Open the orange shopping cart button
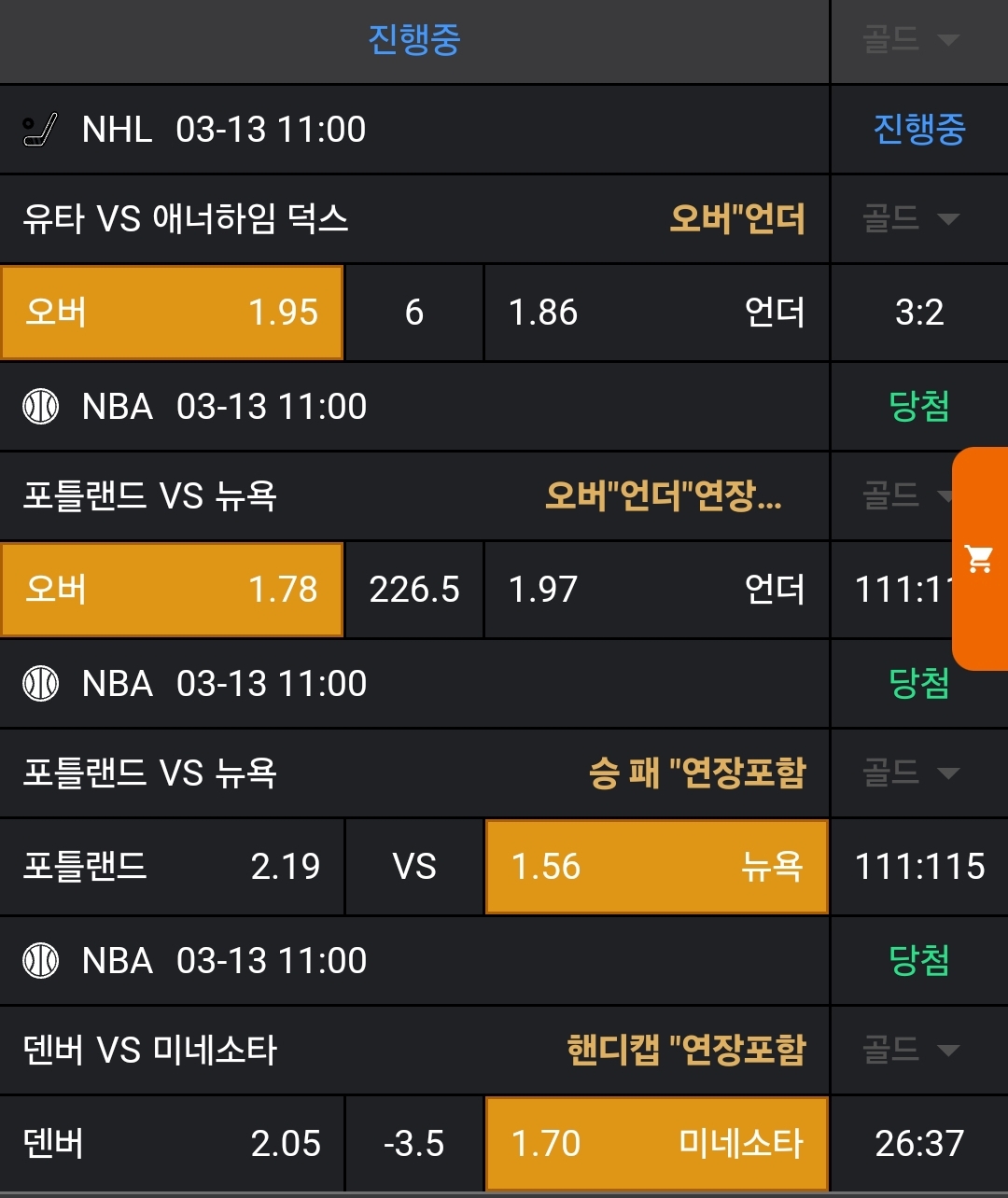This screenshot has height=1198, width=1008. click(x=980, y=559)
